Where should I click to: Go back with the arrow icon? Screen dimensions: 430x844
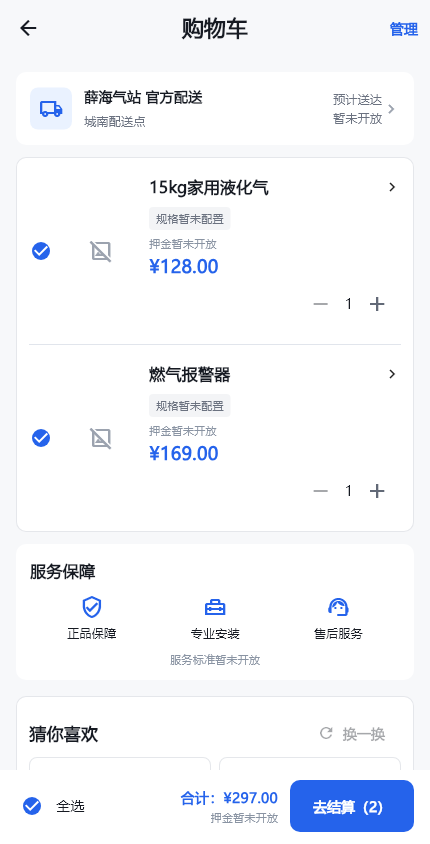[28, 29]
